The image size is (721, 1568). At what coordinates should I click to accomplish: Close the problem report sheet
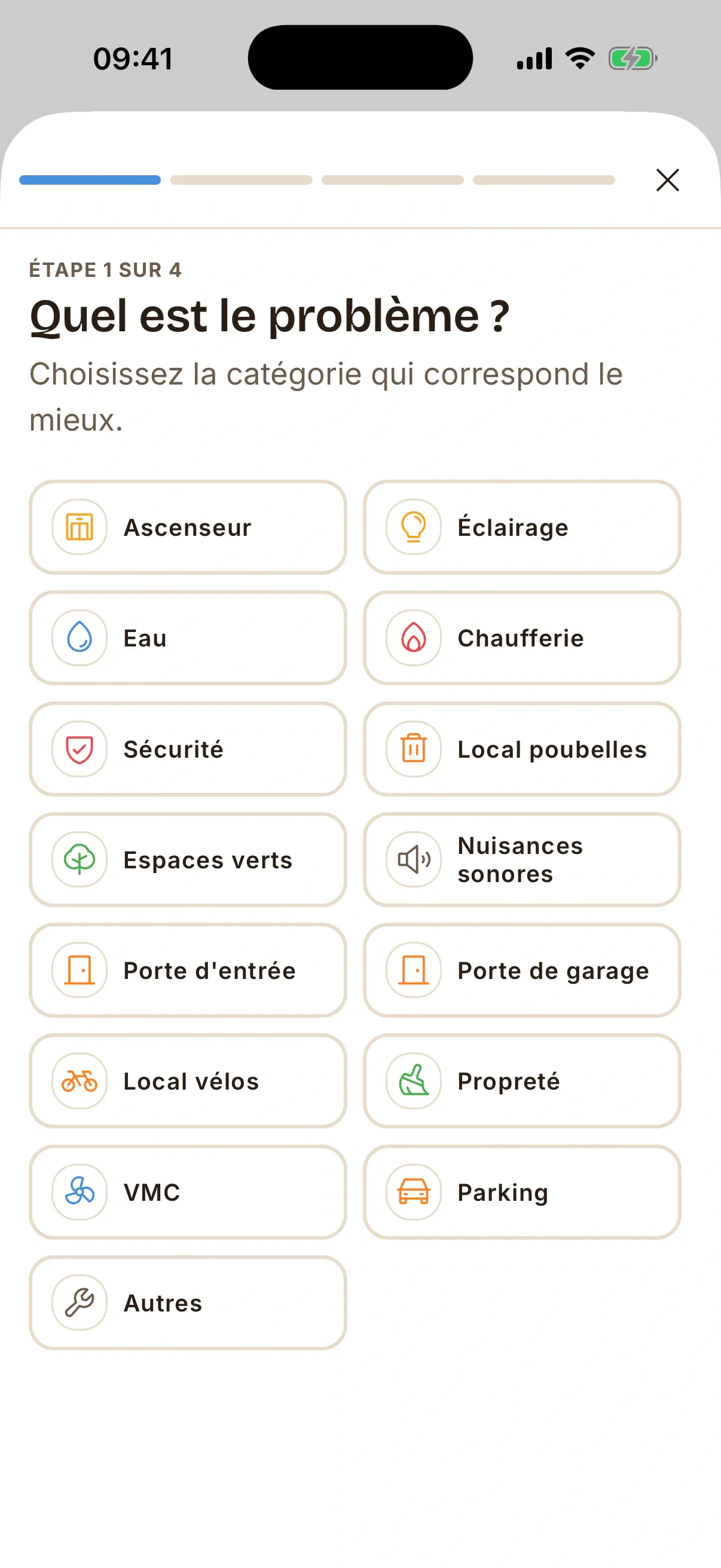tap(667, 180)
